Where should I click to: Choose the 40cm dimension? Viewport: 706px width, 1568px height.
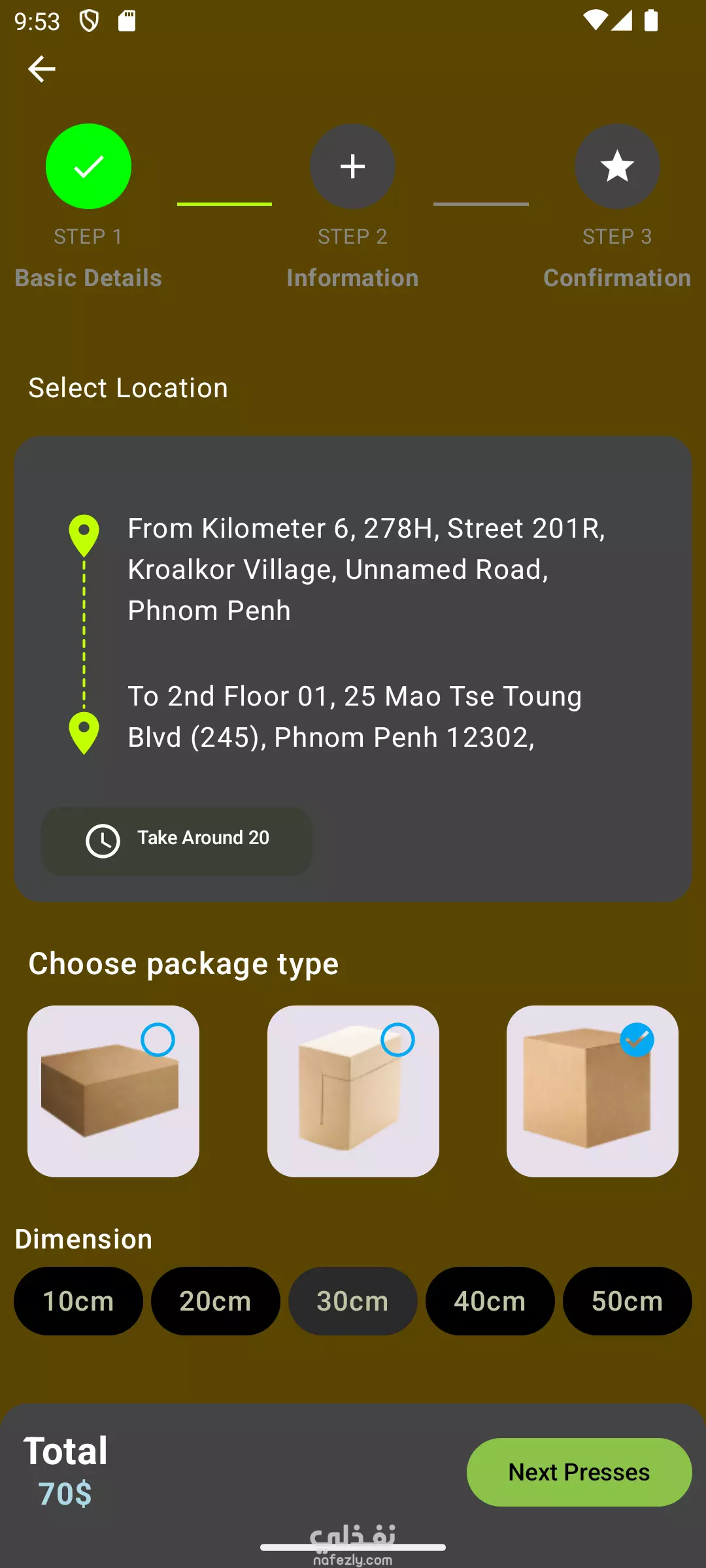coord(490,1301)
